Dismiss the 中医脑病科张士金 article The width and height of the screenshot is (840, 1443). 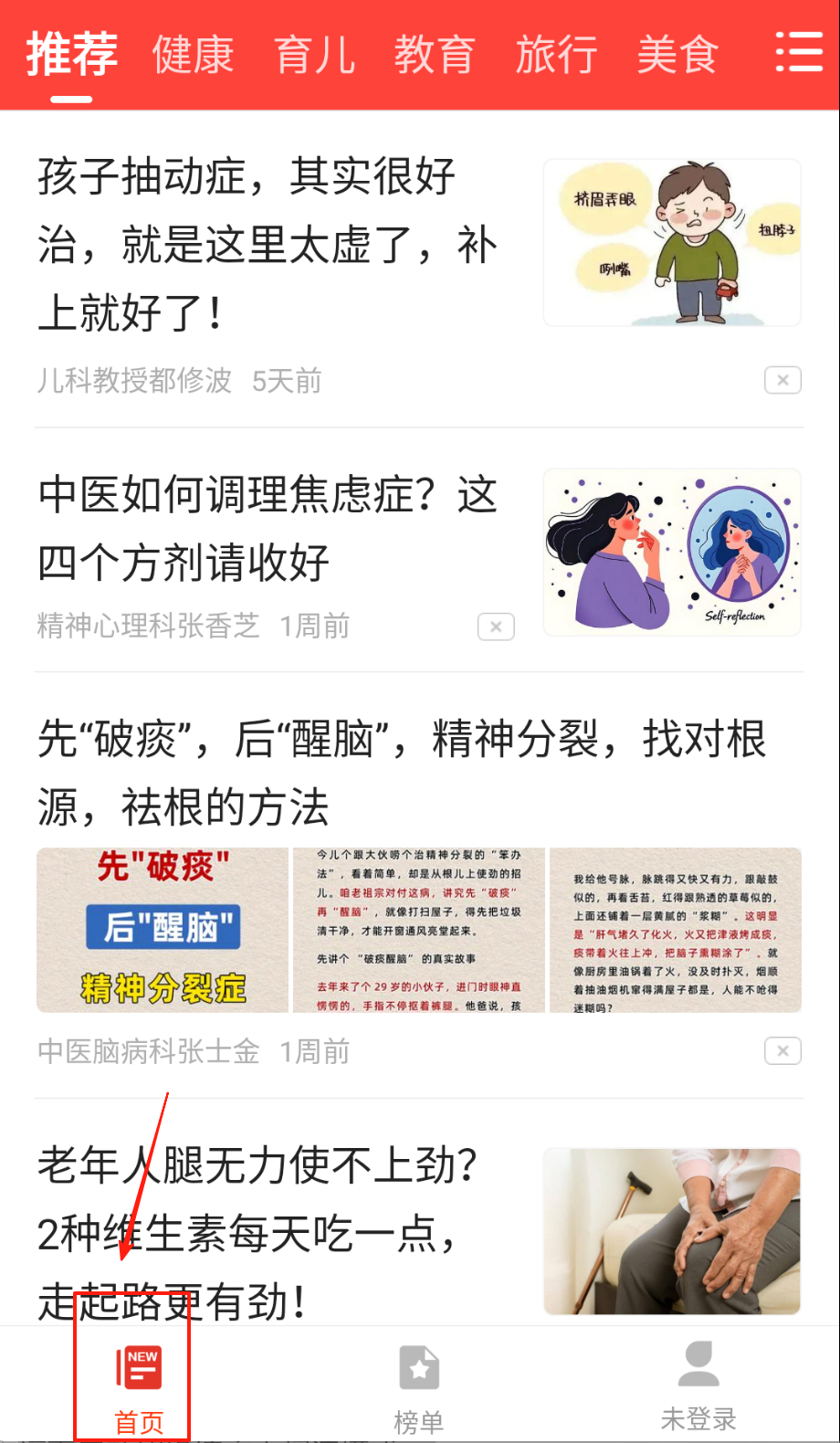tap(782, 1051)
